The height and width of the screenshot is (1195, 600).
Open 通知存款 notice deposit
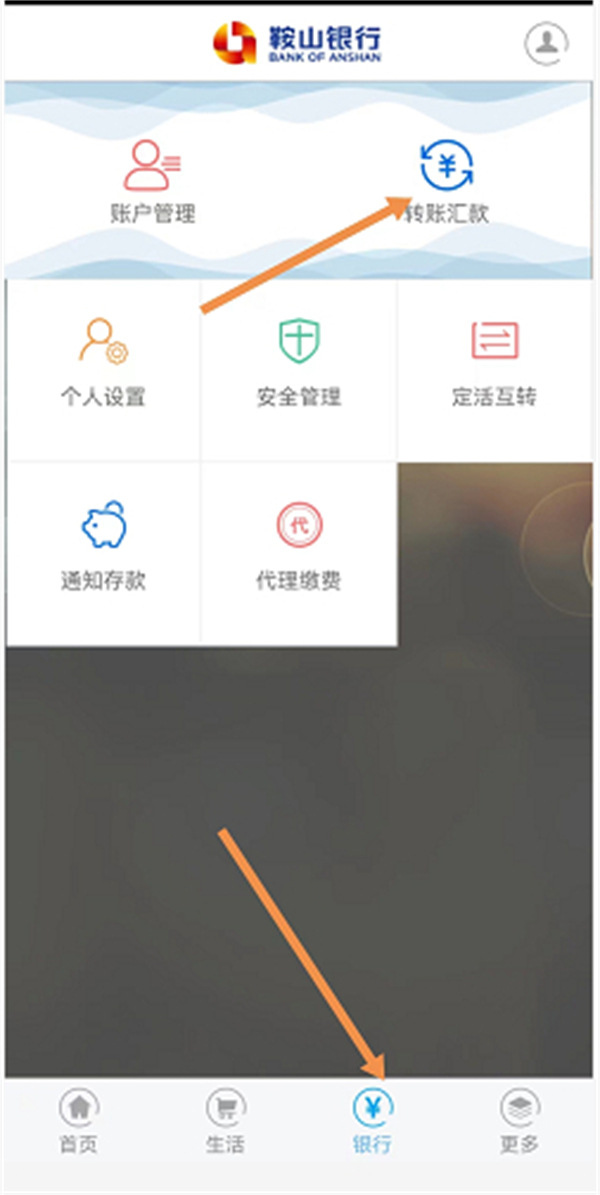pos(103,546)
